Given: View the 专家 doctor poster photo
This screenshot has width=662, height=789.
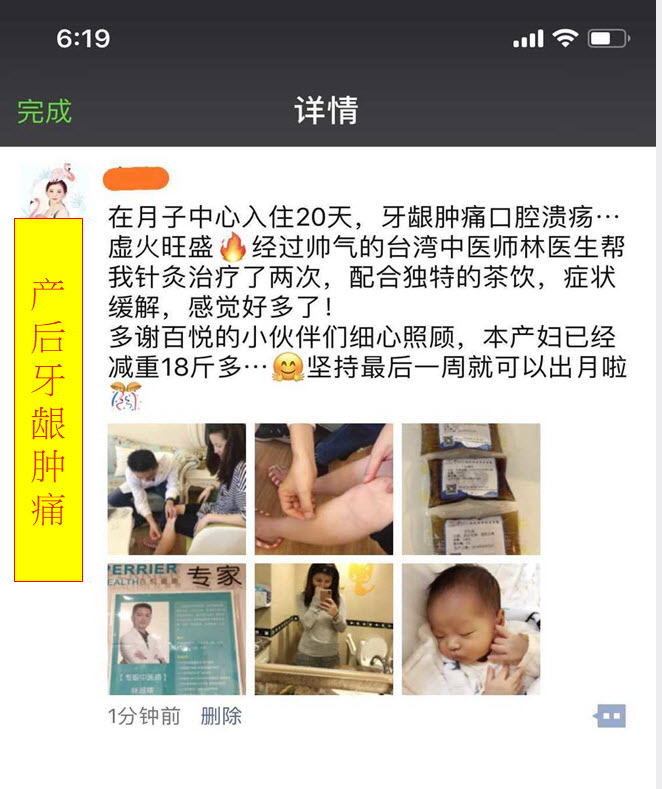Looking at the screenshot, I should pyautogui.click(x=176, y=629).
